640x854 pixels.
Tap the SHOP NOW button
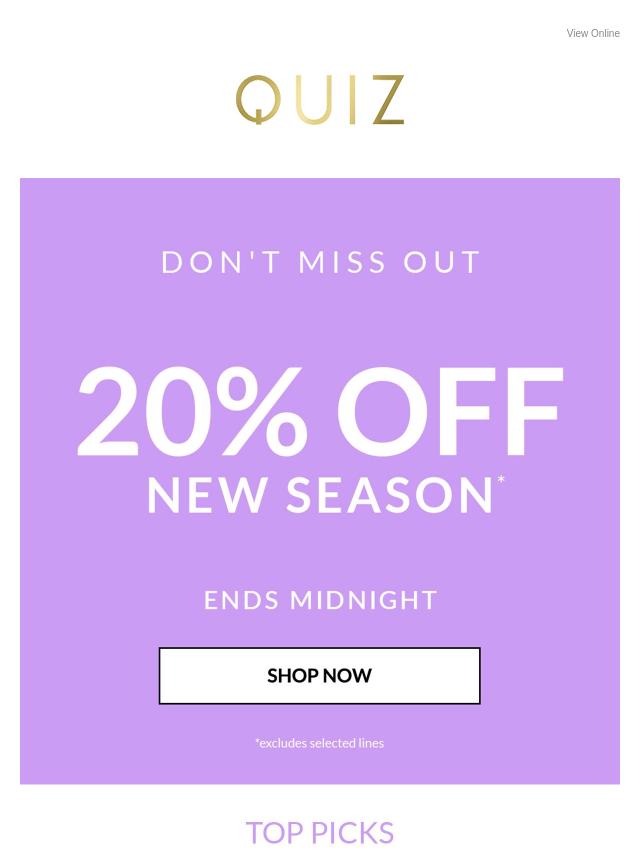tap(319, 676)
